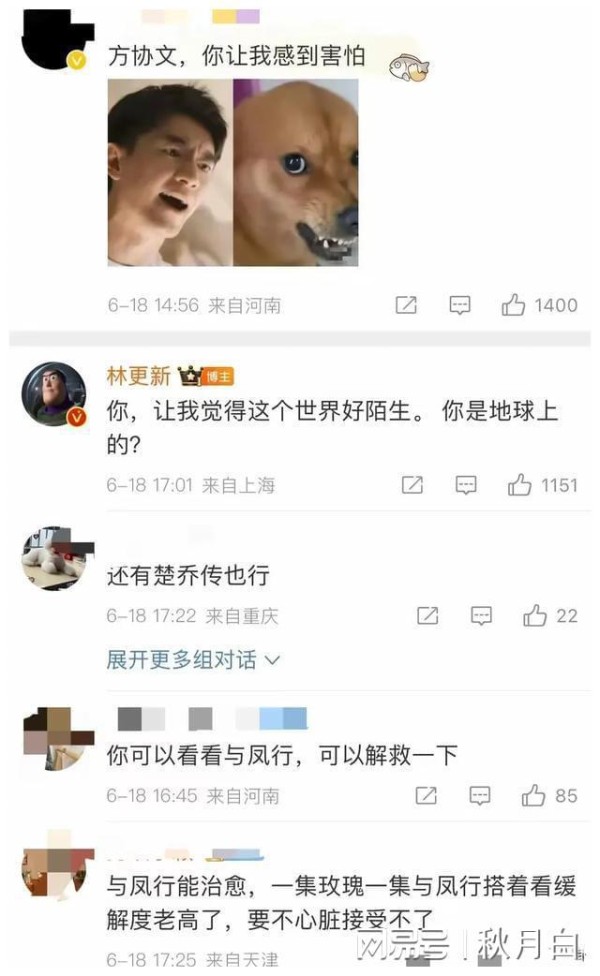Like the comment with 1400 likes
This screenshot has height=976, width=600.
pos(515,305)
